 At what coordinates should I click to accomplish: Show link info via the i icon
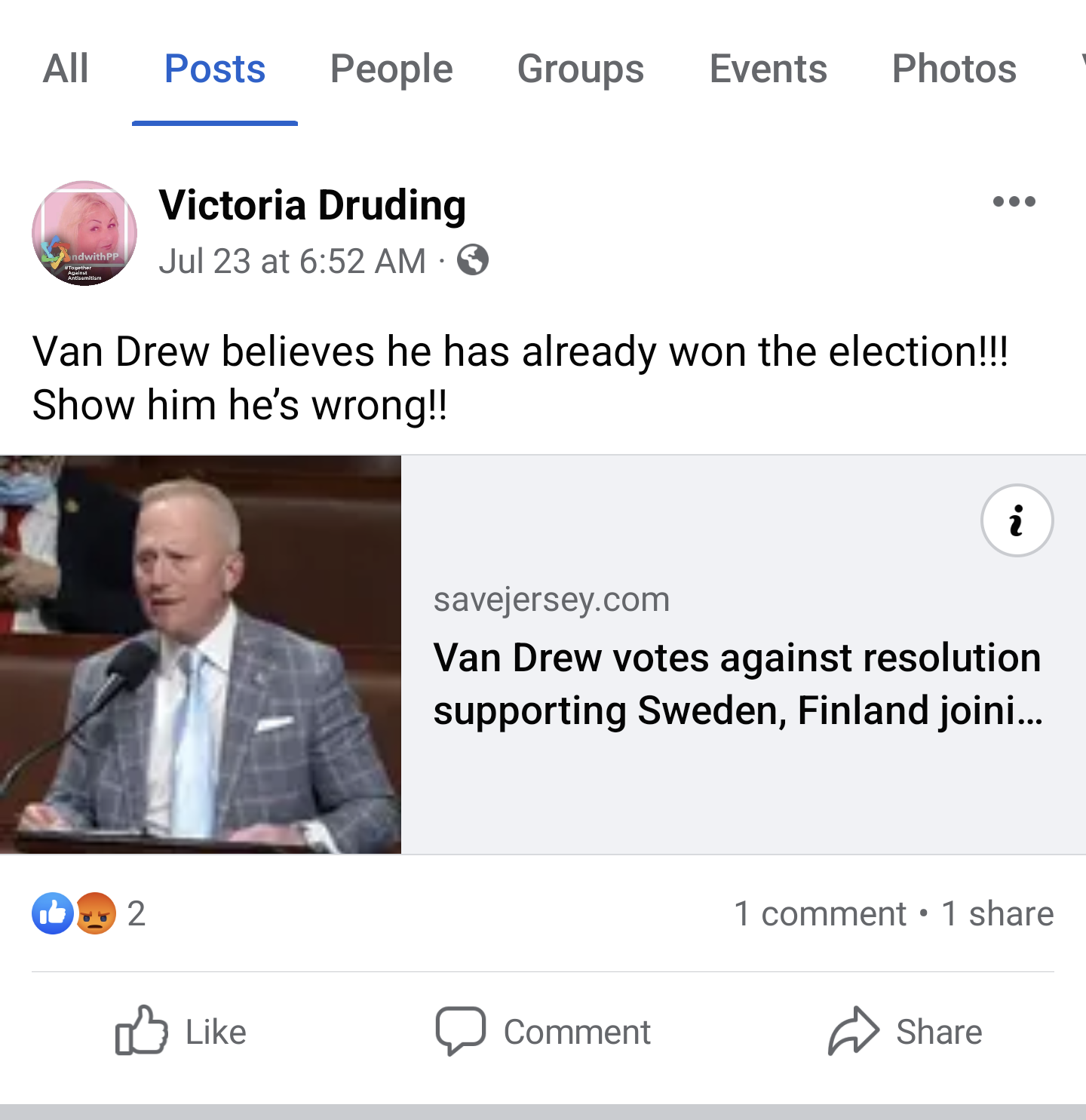1017,520
